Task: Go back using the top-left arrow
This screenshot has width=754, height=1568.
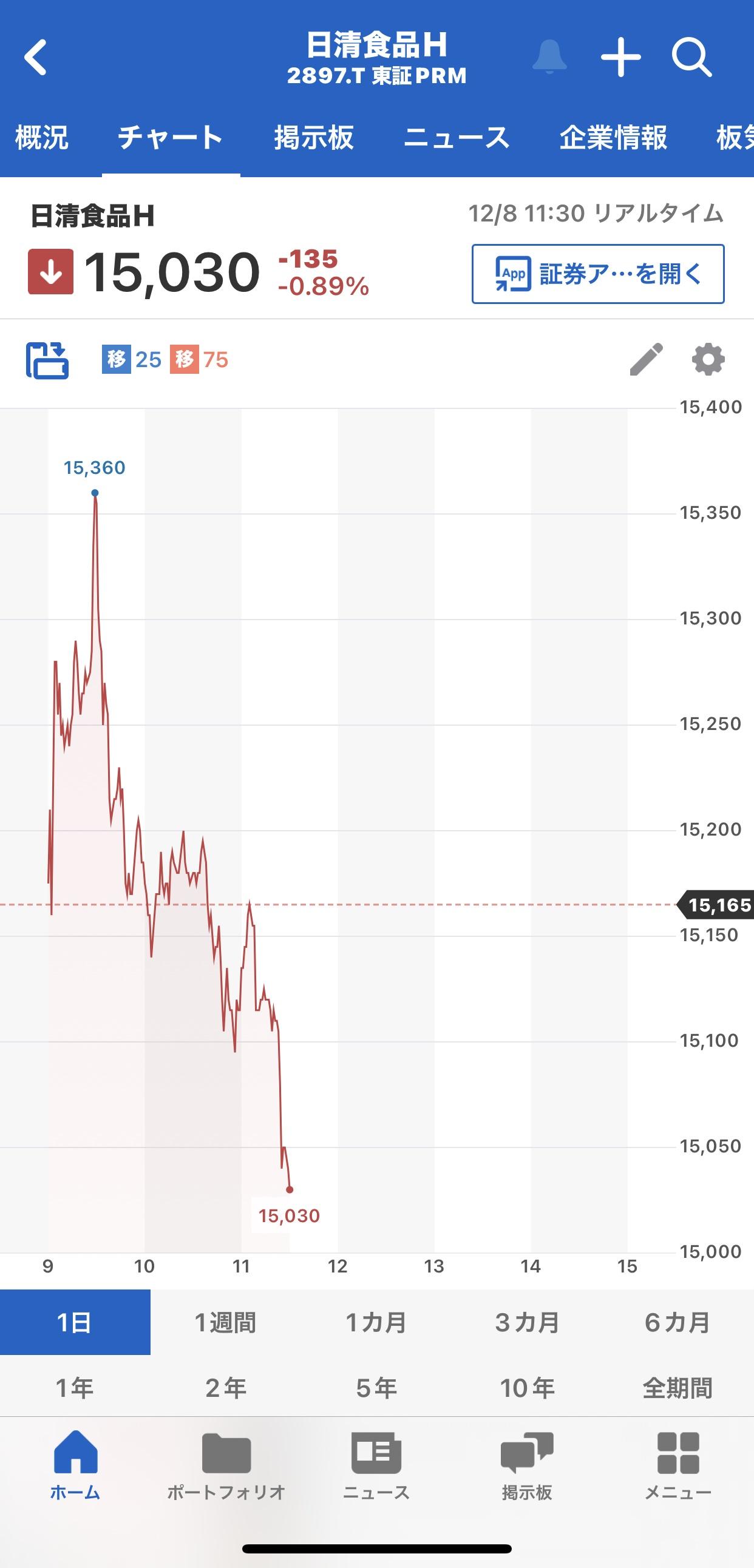Action: coord(35,58)
